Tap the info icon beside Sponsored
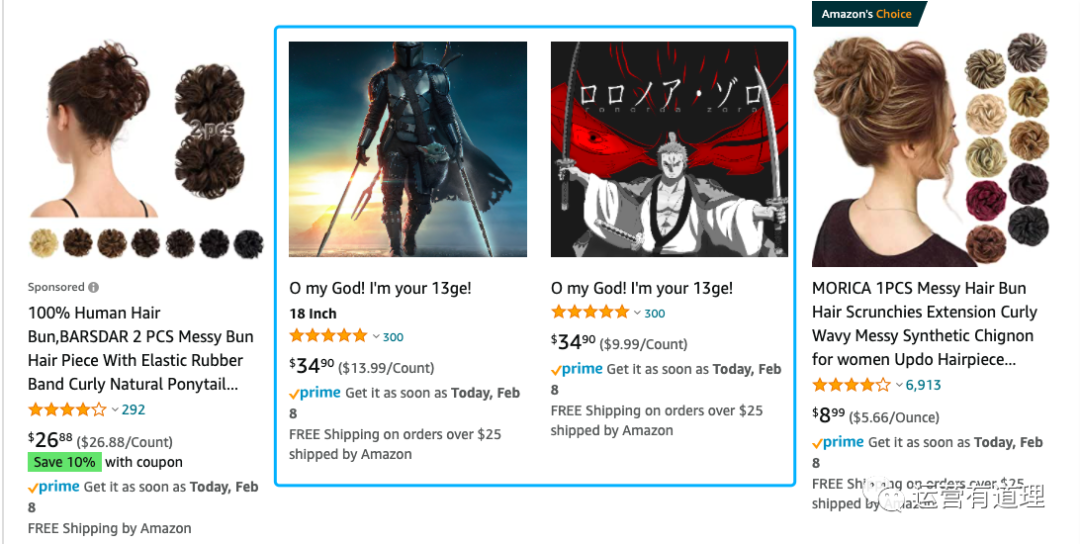Screen dimensions: 1080x544 click(x=94, y=287)
